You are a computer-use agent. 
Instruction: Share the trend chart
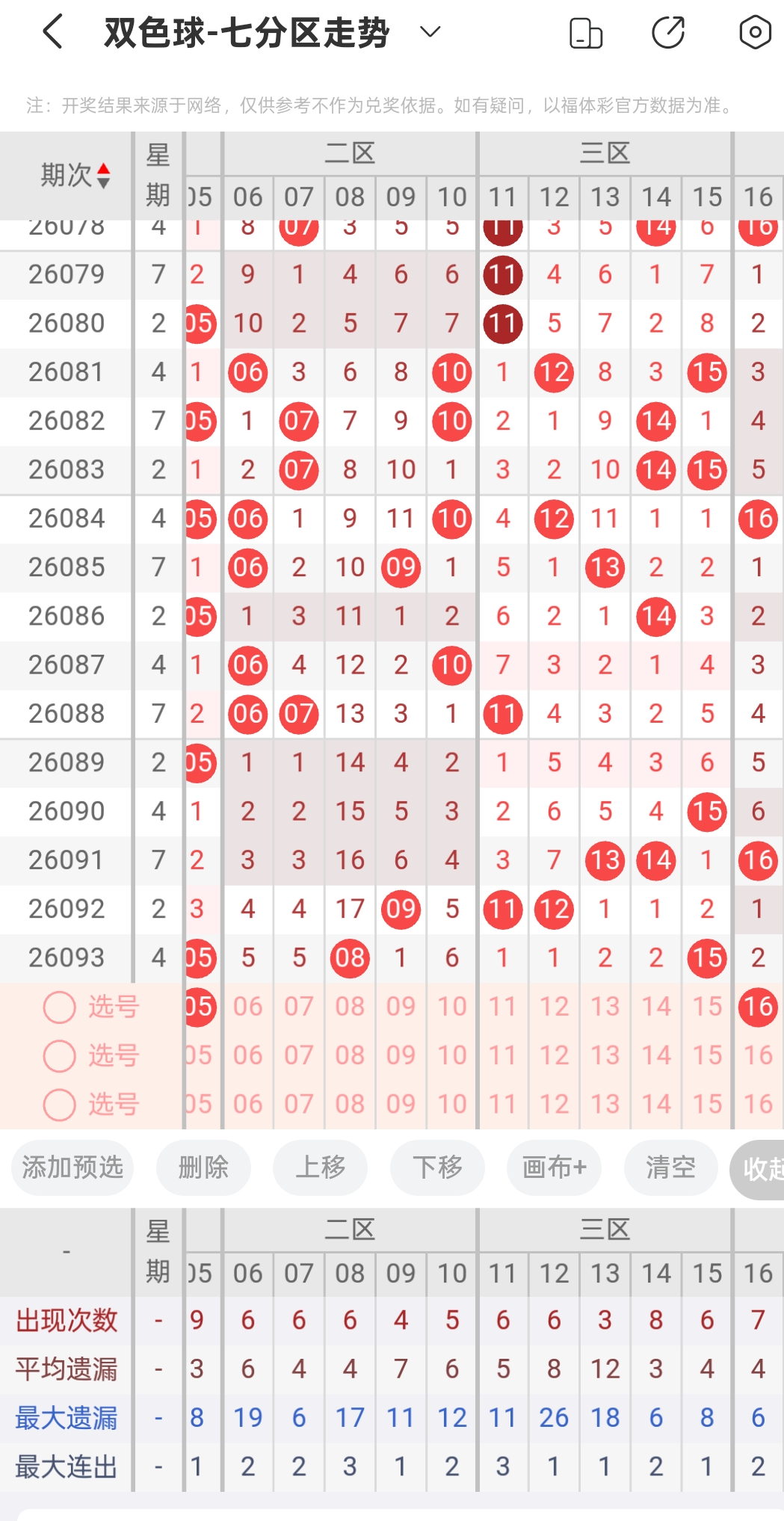(x=668, y=33)
